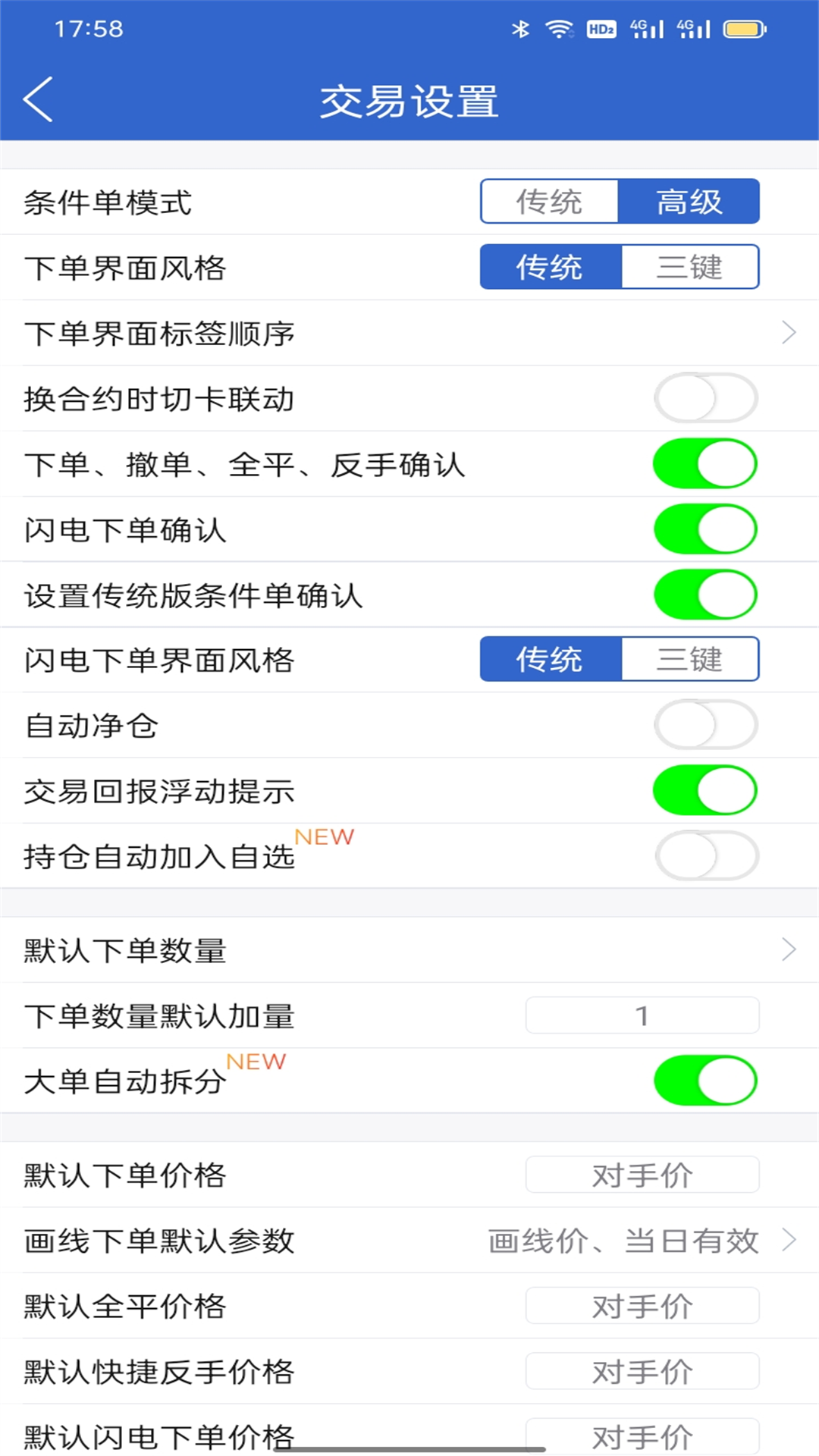Set 闪电下单界面风格 to 三键
This screenshot has height=1456, width=819.
(690, 660)
